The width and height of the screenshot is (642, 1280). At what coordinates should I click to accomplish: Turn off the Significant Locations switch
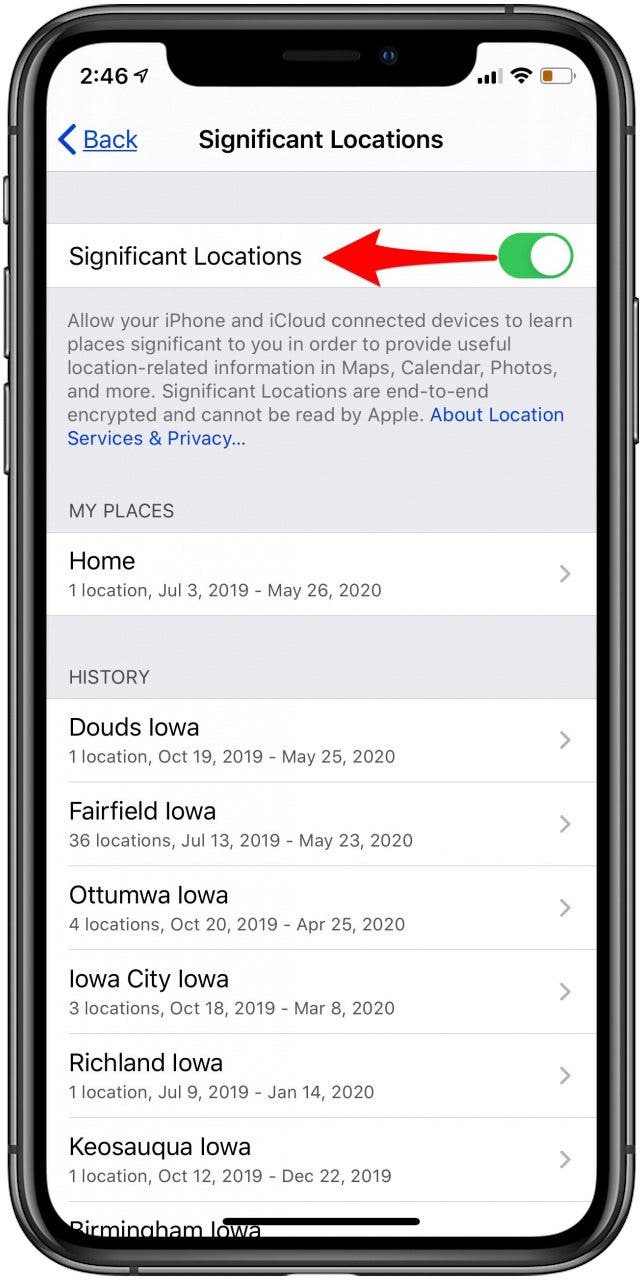click(535, 256)
